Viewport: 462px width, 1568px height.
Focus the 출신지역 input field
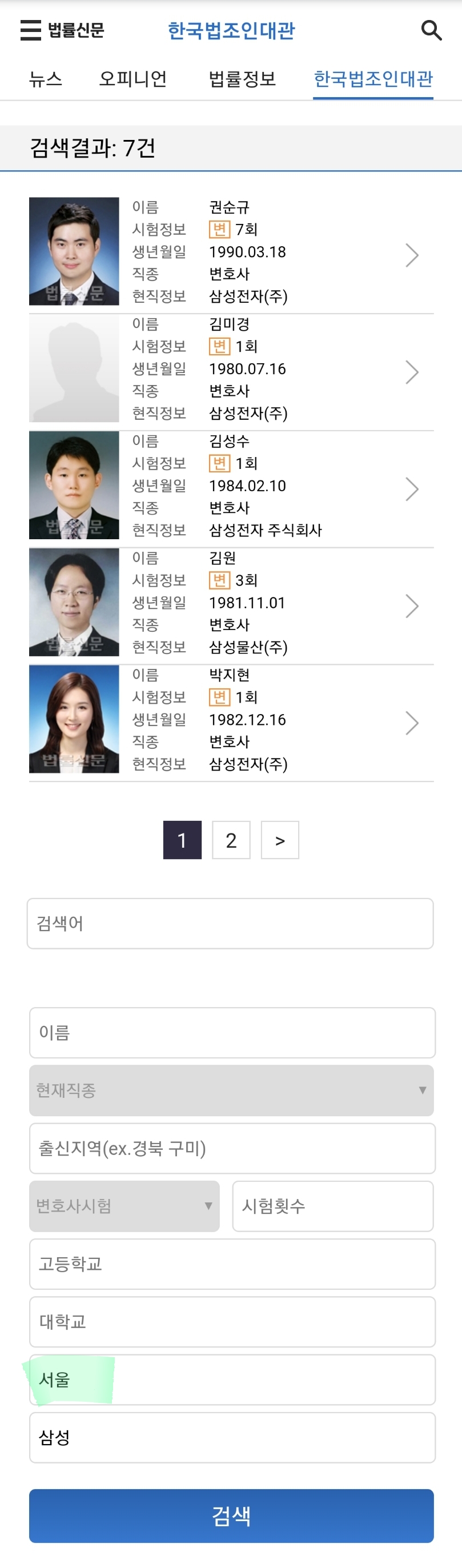tap(232, 1148)
